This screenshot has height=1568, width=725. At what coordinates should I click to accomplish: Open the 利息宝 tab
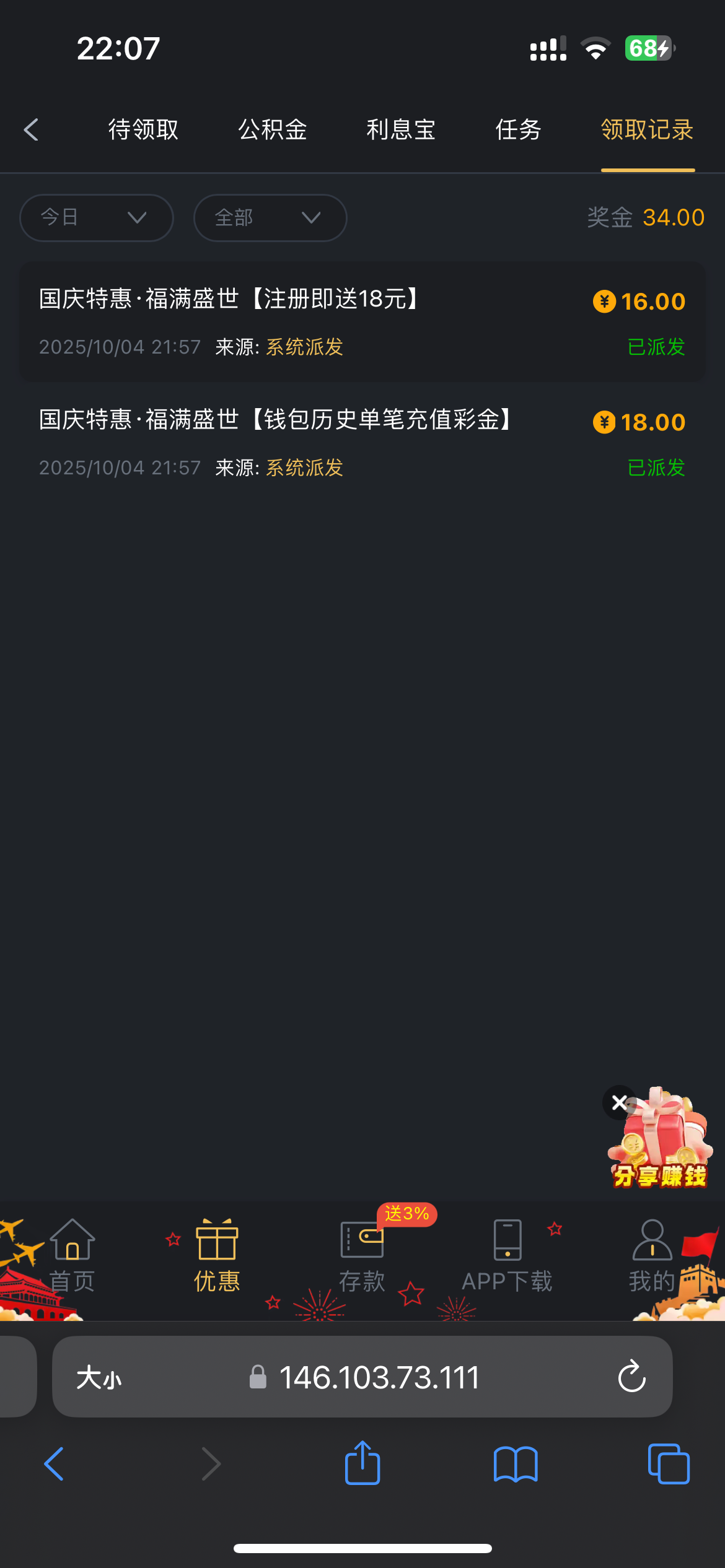401,130
